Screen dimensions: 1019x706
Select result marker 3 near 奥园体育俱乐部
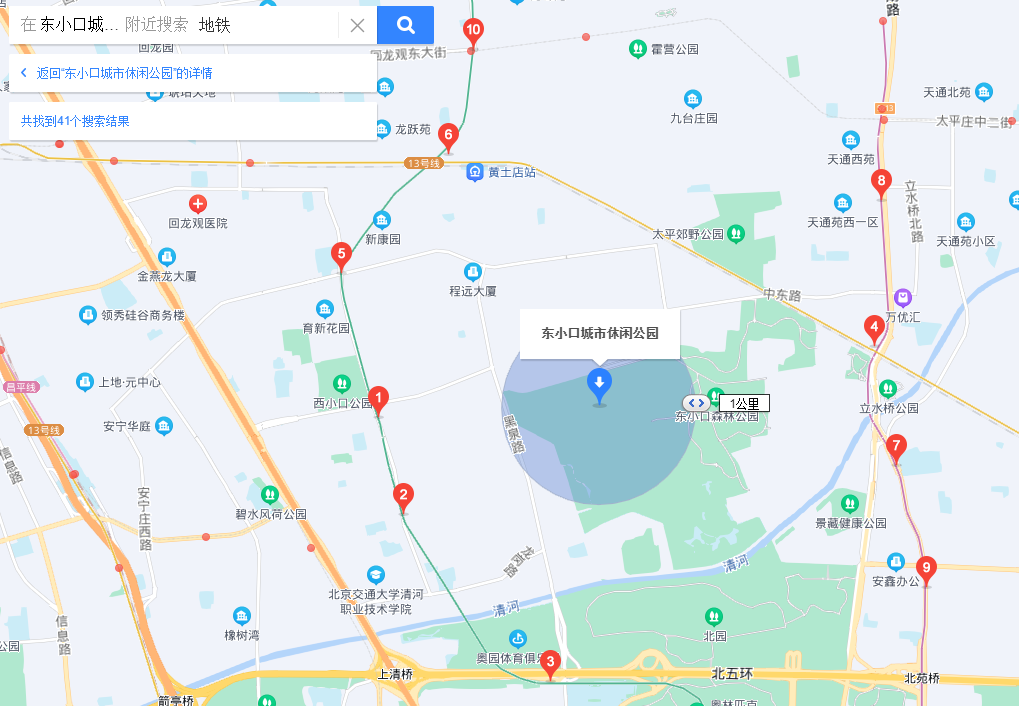tap(549, 661)
